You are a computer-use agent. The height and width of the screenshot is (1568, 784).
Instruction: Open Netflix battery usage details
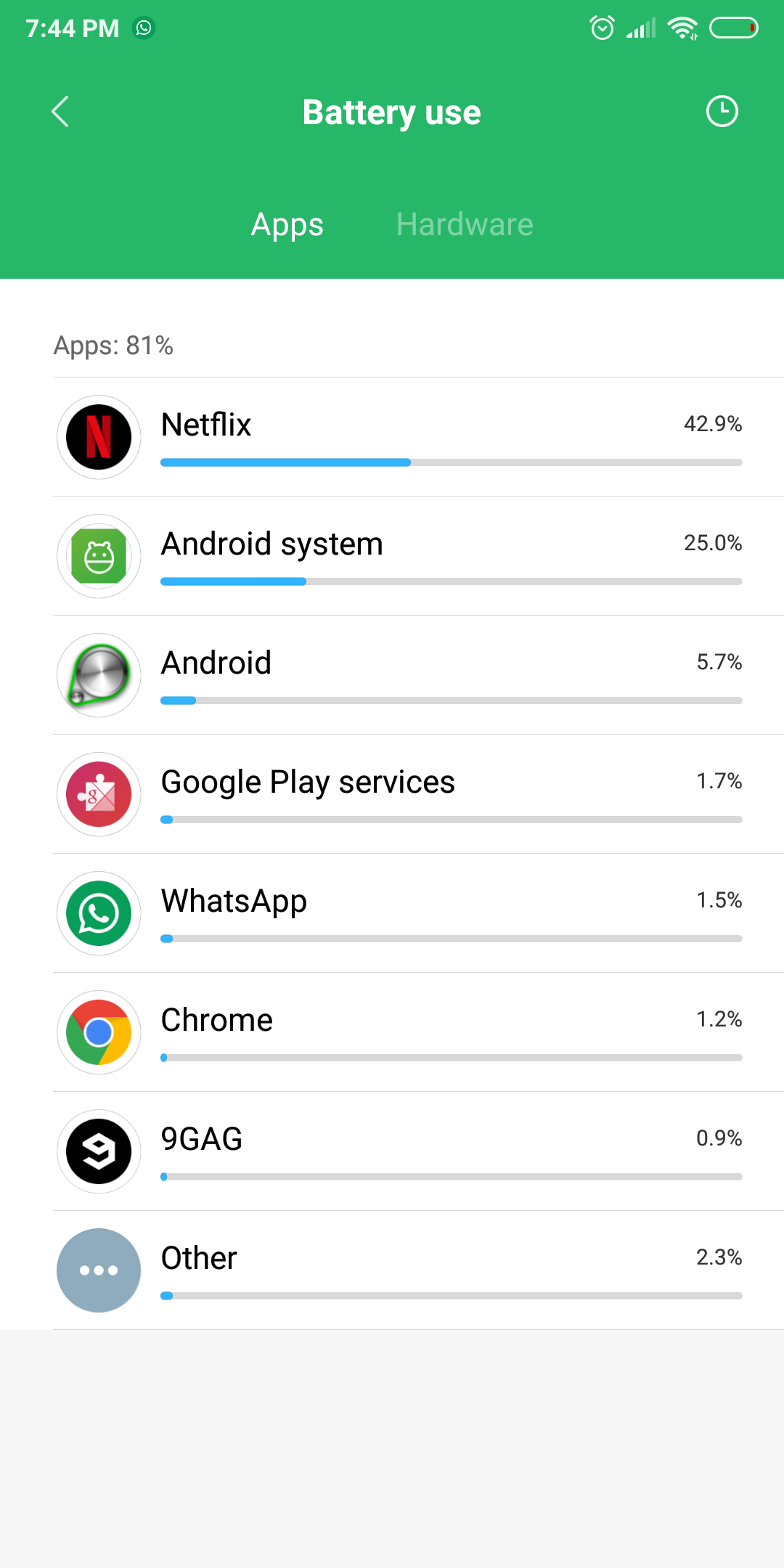(x=392, y=437)
